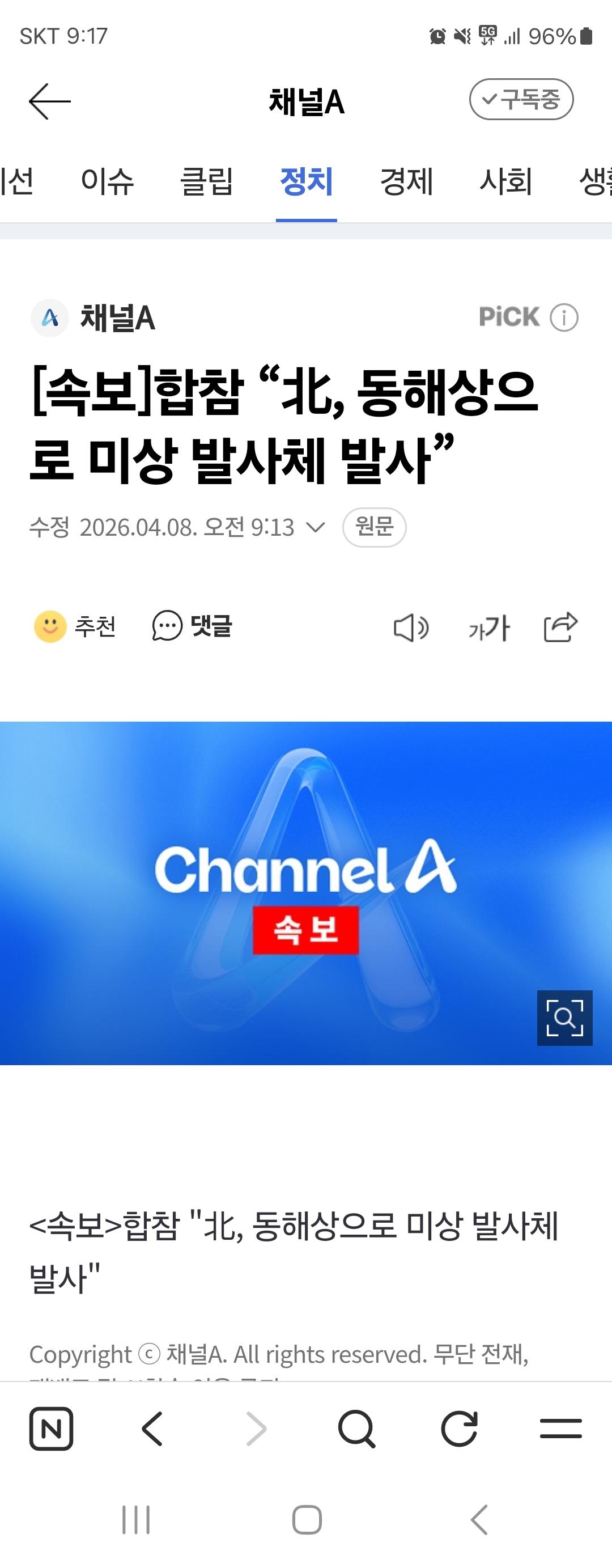Expand the article date details chevron
The image size is (612, 1568).
[315, 527]
